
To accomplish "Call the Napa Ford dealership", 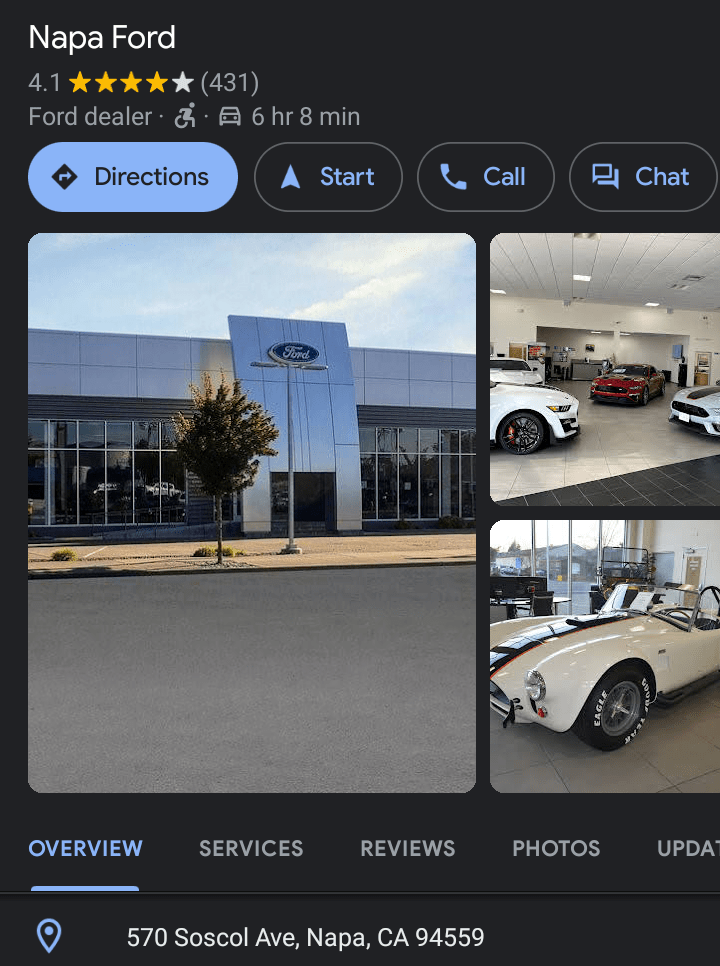I will click(x=485, y=177).
